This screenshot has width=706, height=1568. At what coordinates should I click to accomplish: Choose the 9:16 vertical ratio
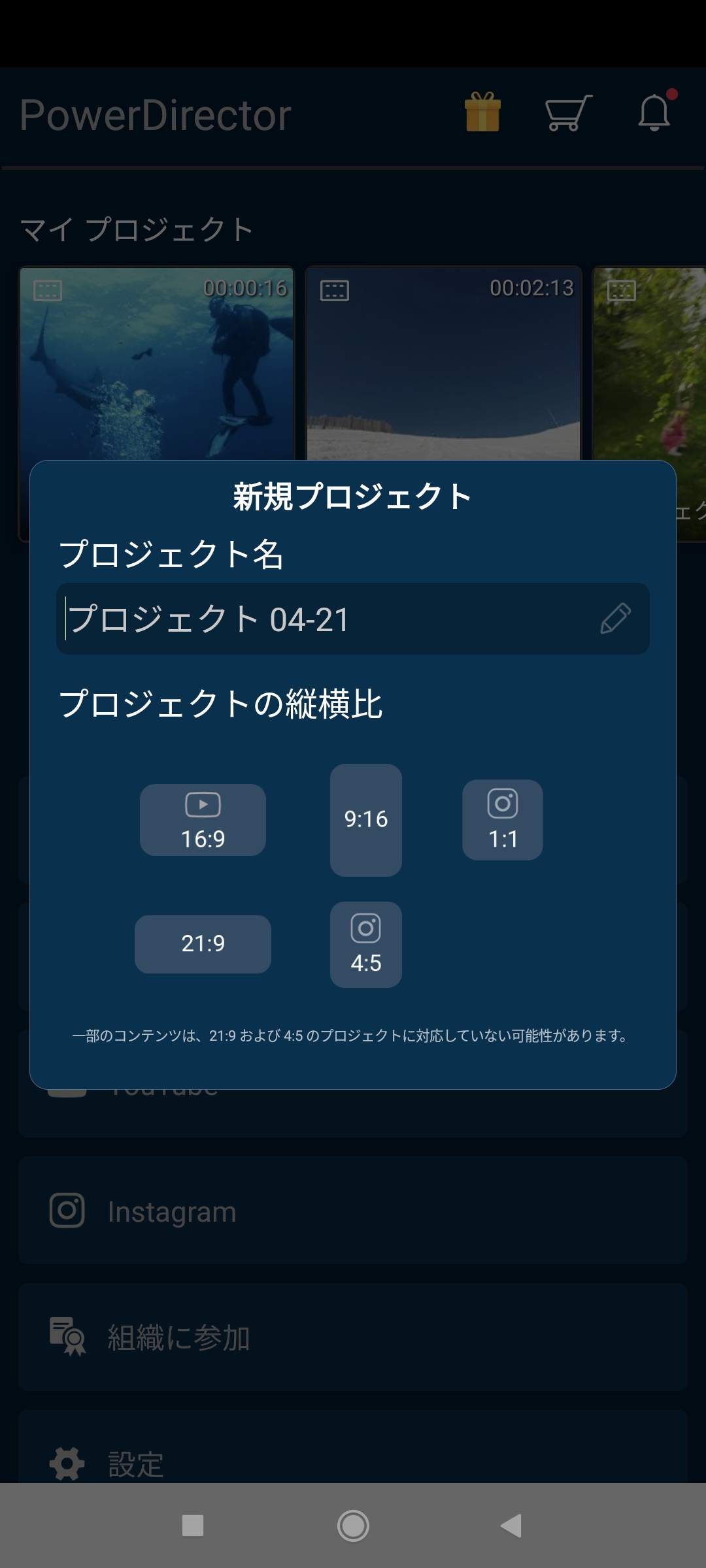click(x=365, y=820)
